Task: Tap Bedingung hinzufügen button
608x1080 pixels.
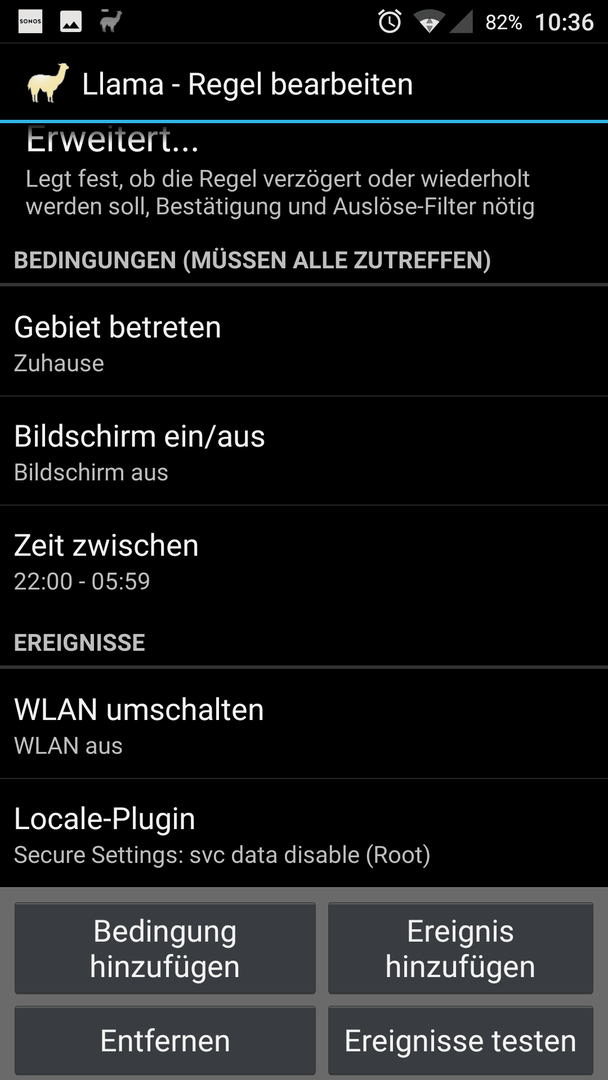Action: point(165,948)
